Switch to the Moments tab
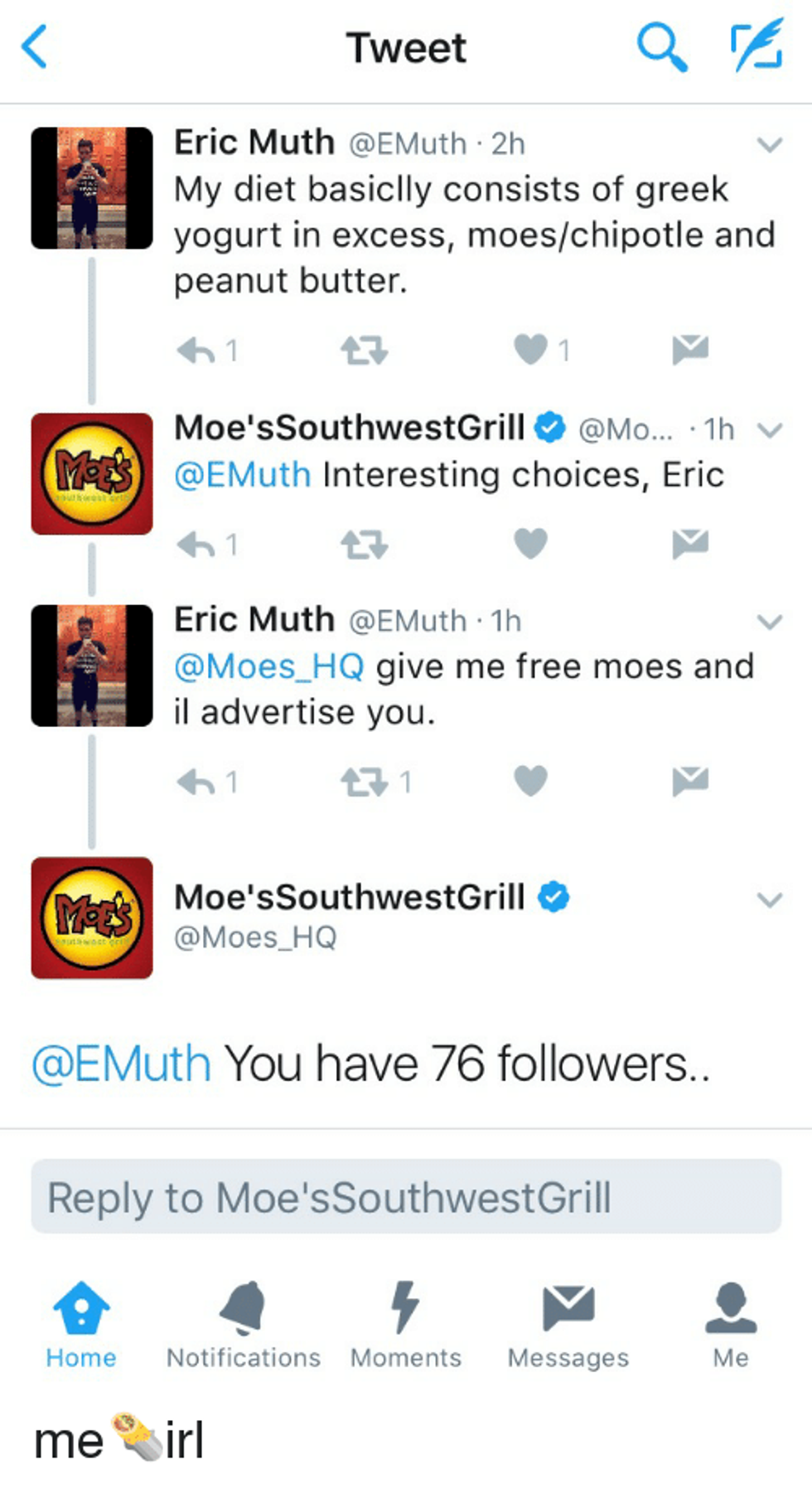This screenshot has height=1488, width=812. (405, 1324)
